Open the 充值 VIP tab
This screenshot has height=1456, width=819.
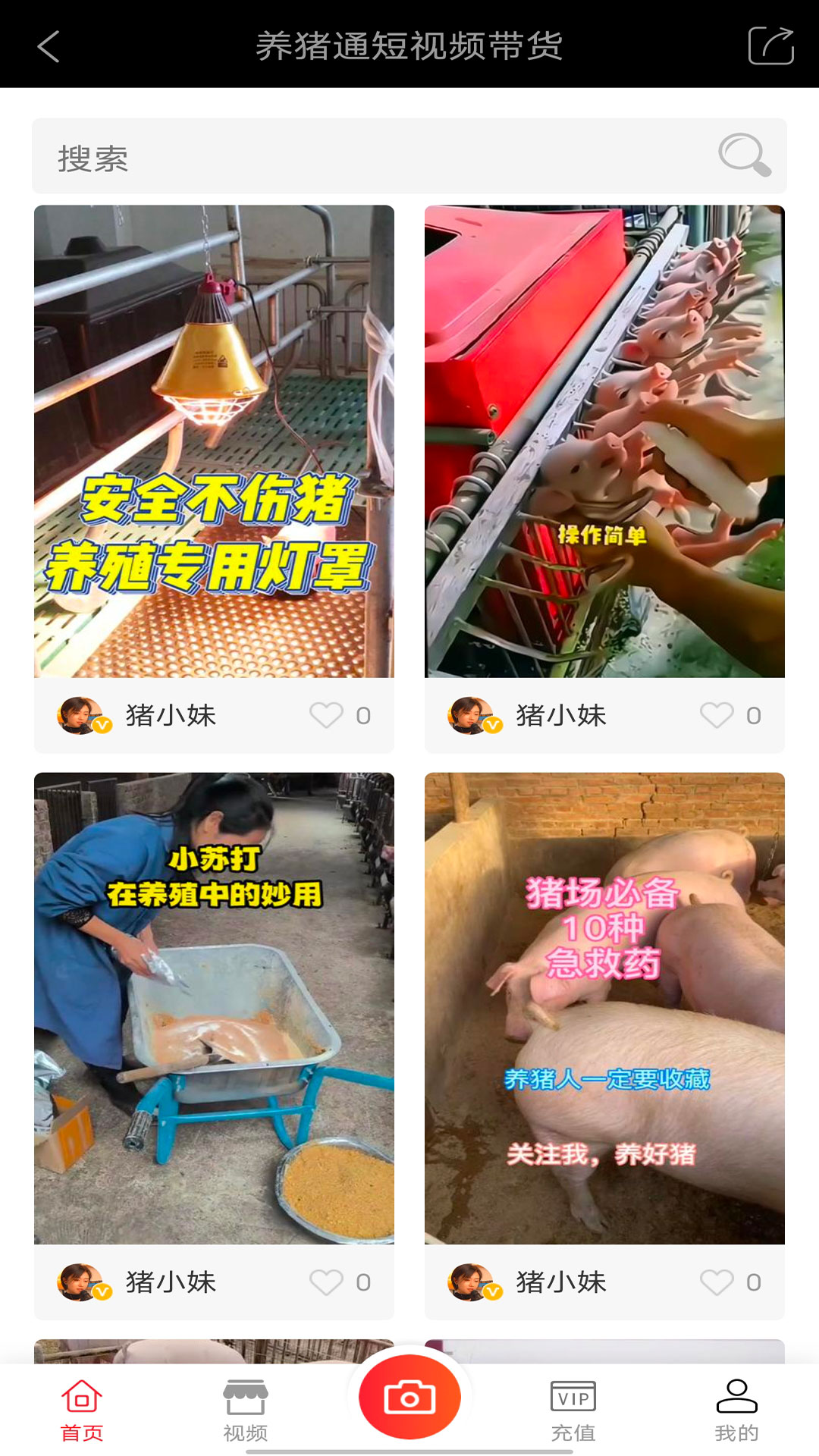pos(573,1410)
